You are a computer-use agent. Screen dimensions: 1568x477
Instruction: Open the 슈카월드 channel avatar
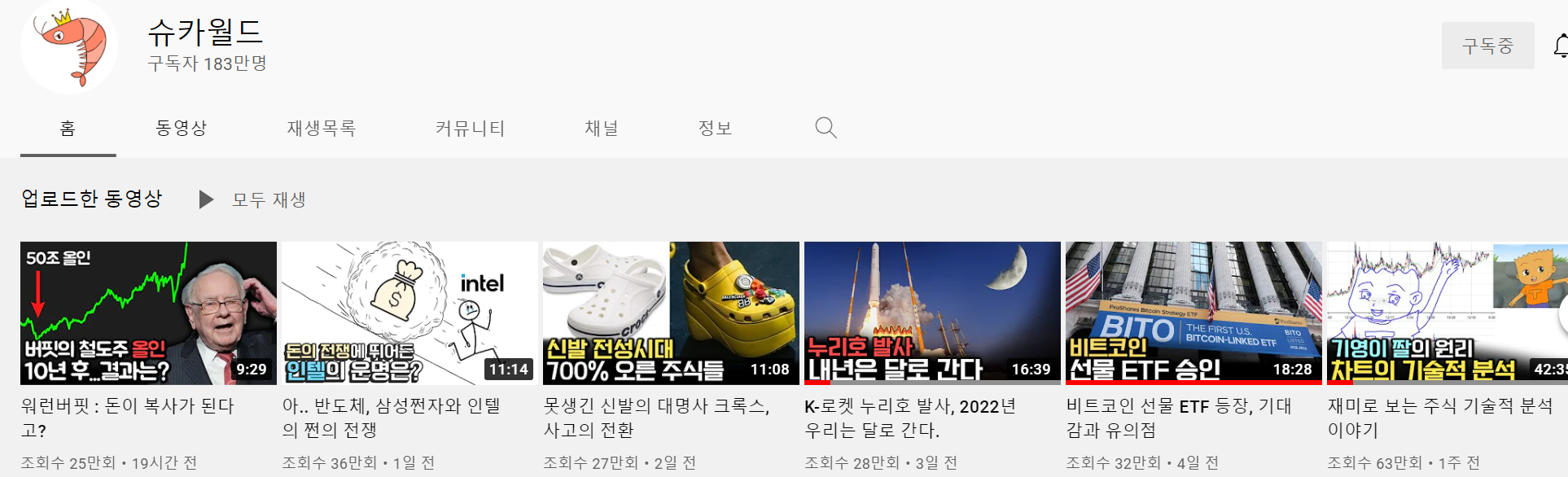[x=69, y=46]
